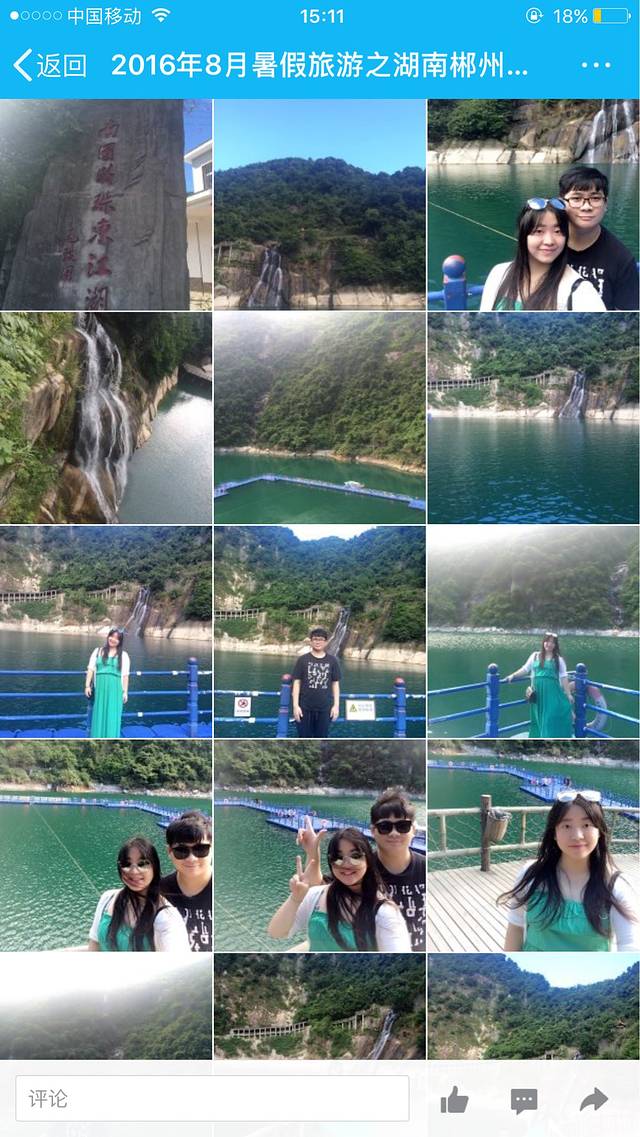View girl on wooden deck photo

click(533, 846)
